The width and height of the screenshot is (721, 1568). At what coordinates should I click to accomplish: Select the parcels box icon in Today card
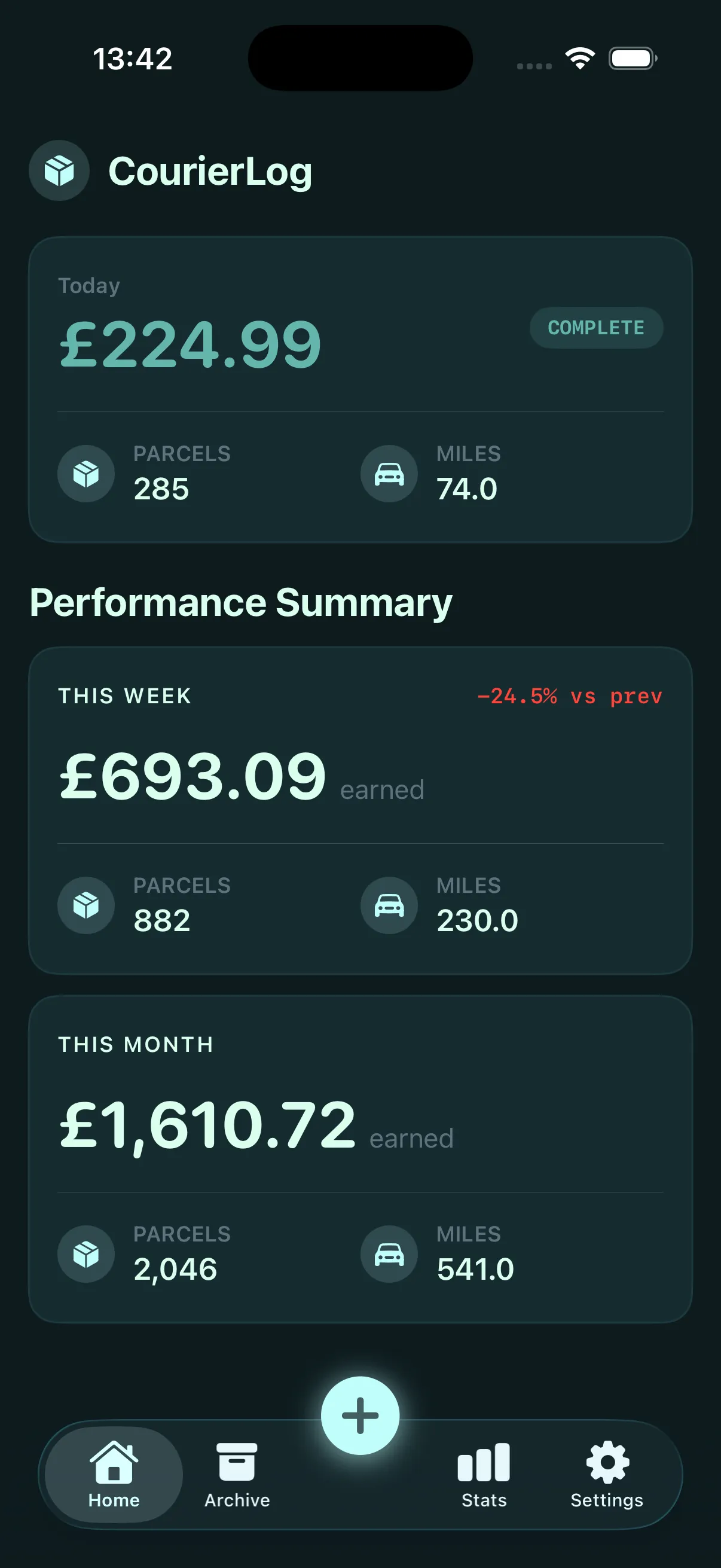(x=85, y=474)
